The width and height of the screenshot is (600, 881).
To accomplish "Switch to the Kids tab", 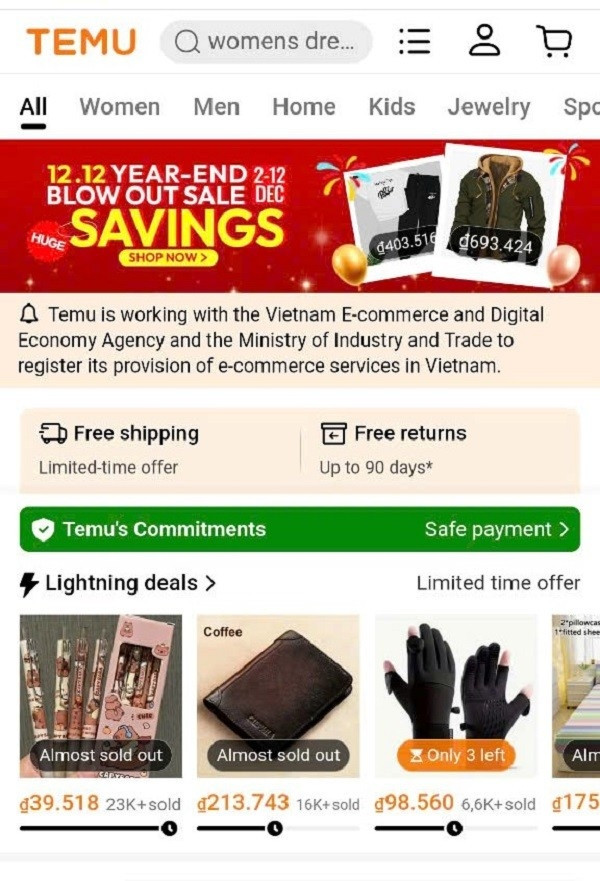I will pos(391,106).
